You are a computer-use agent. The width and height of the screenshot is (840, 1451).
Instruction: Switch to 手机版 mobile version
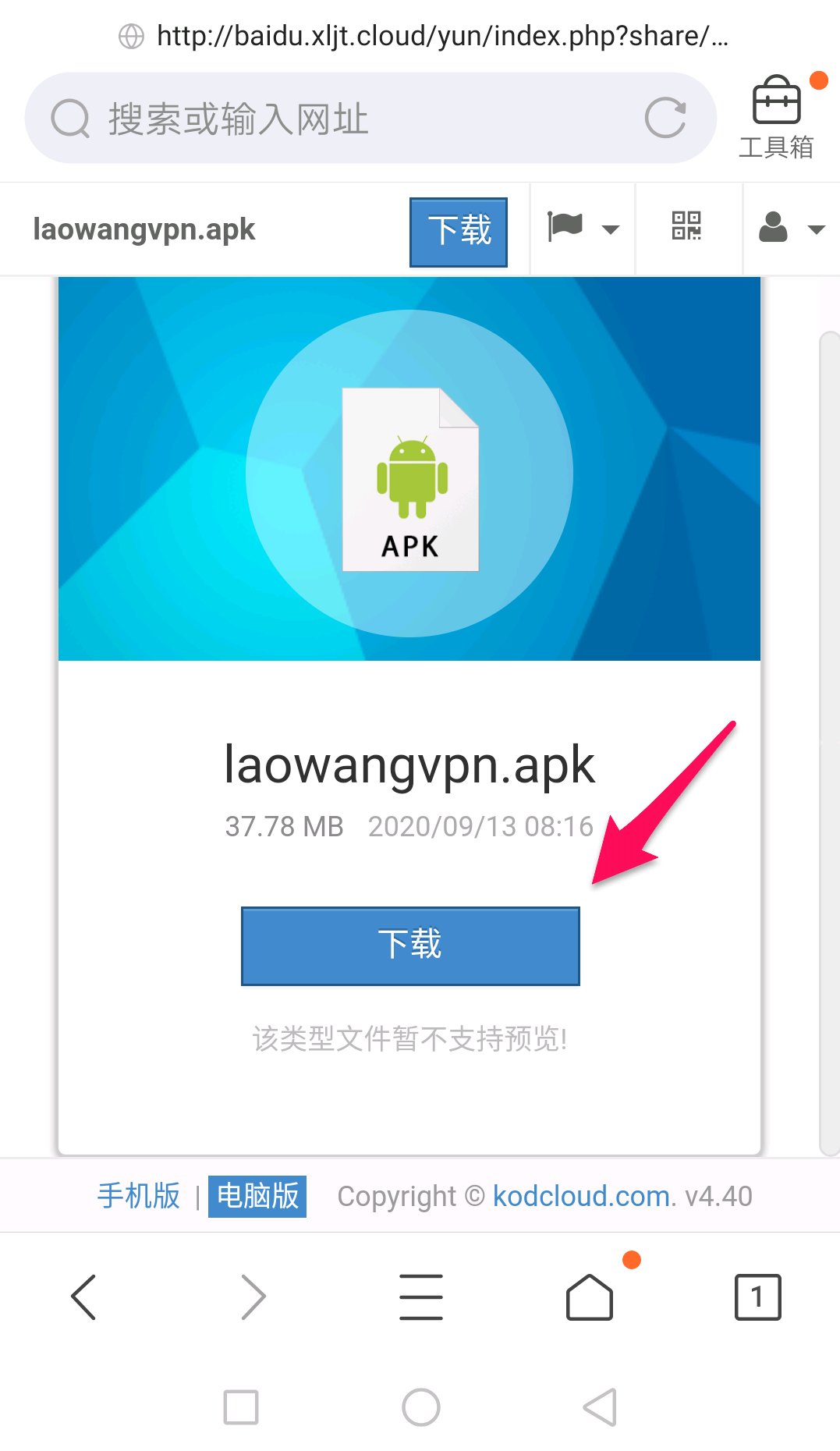coord(139,1196)
